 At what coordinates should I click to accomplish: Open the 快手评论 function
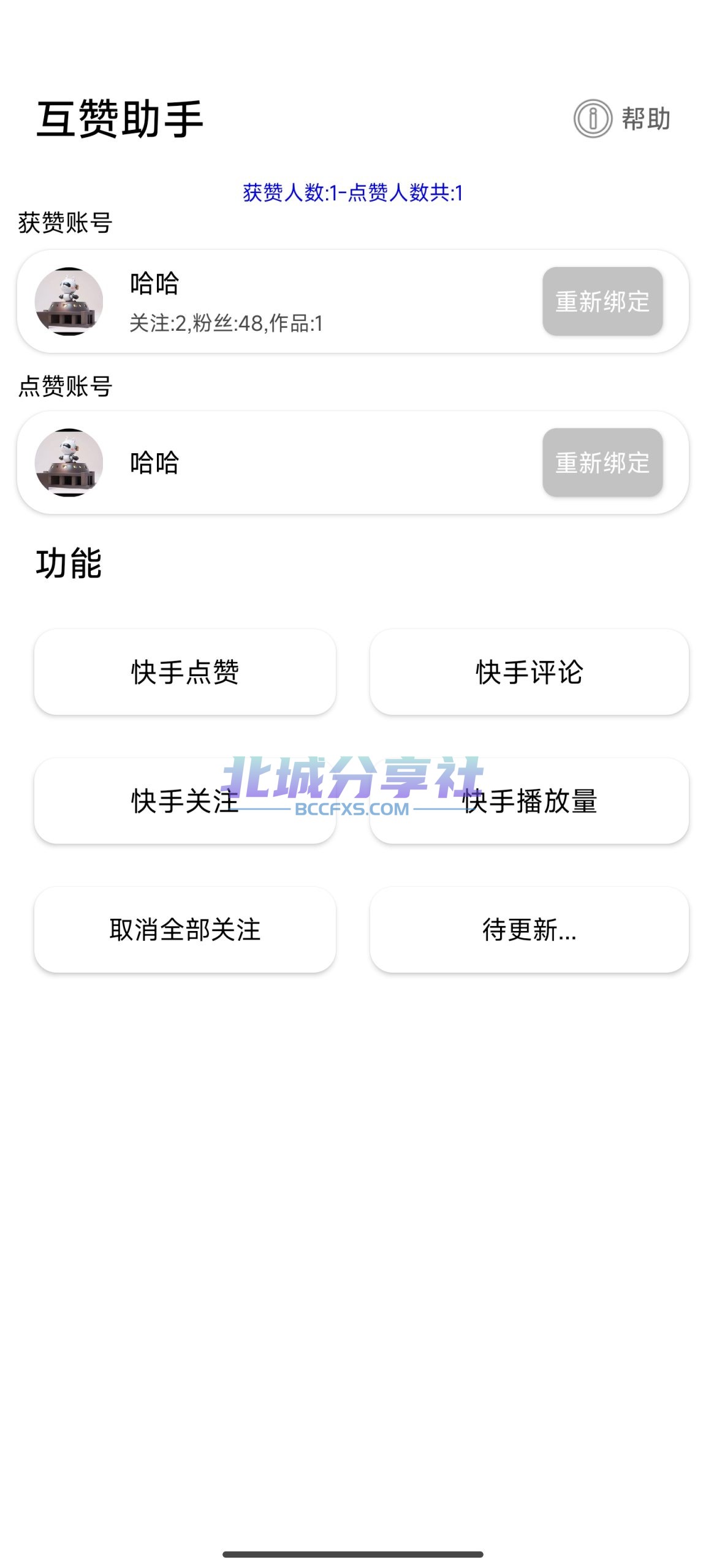click(529, 672)
